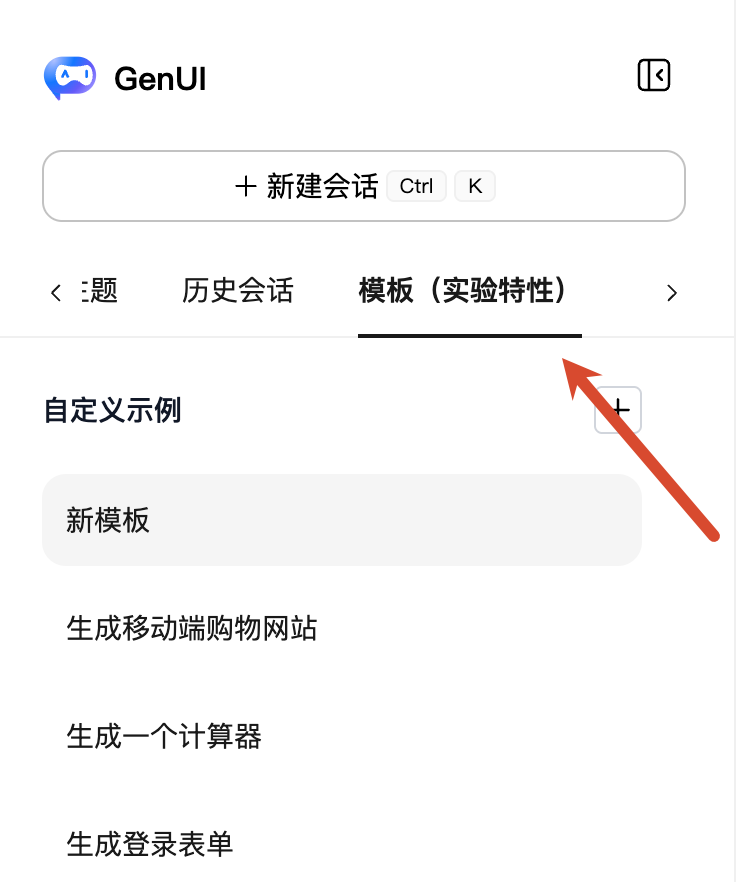Click the plus icon in 新建会话 button
Image resolution: width=736 pixels, height=882 pixels.
click(x=246, y=186)
